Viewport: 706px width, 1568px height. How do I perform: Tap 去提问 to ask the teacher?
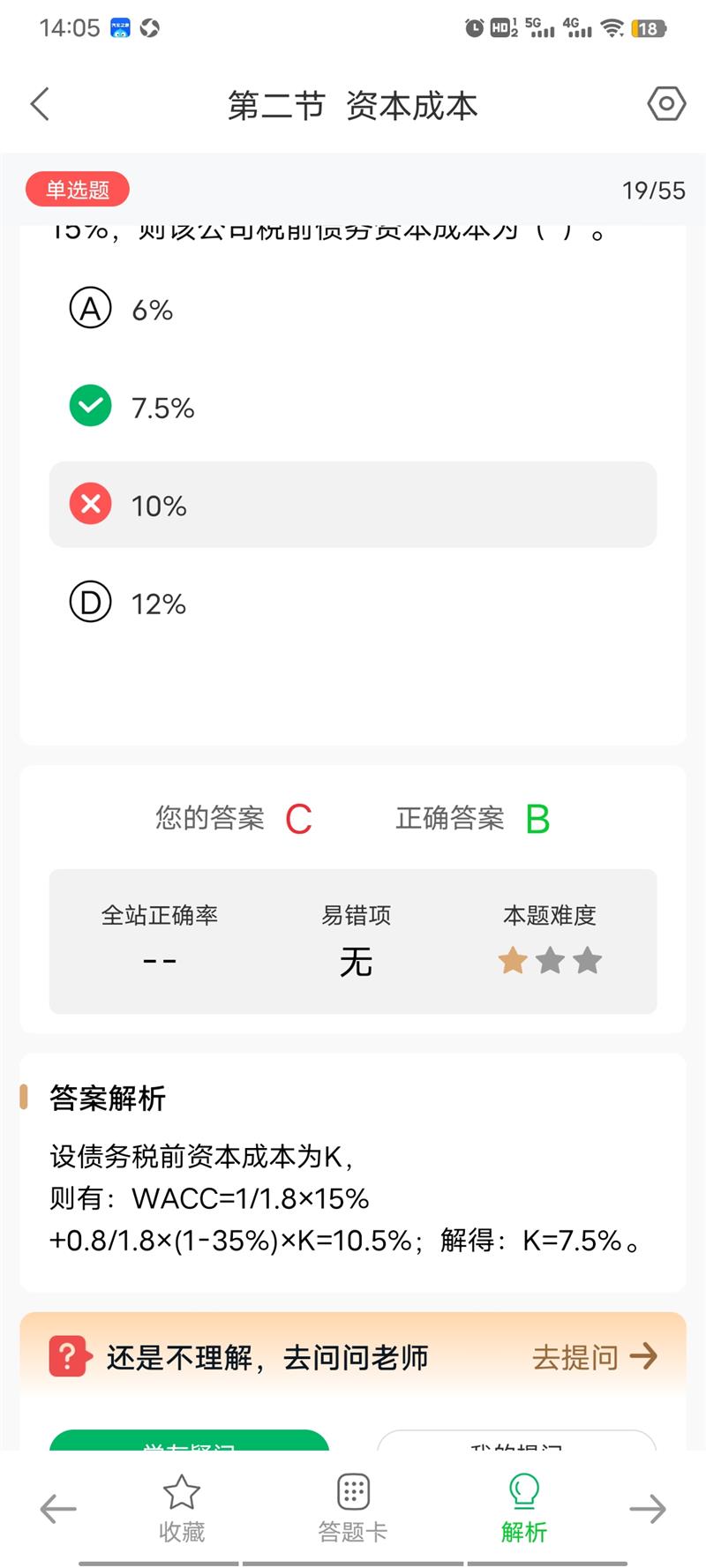coord(595,1357)
